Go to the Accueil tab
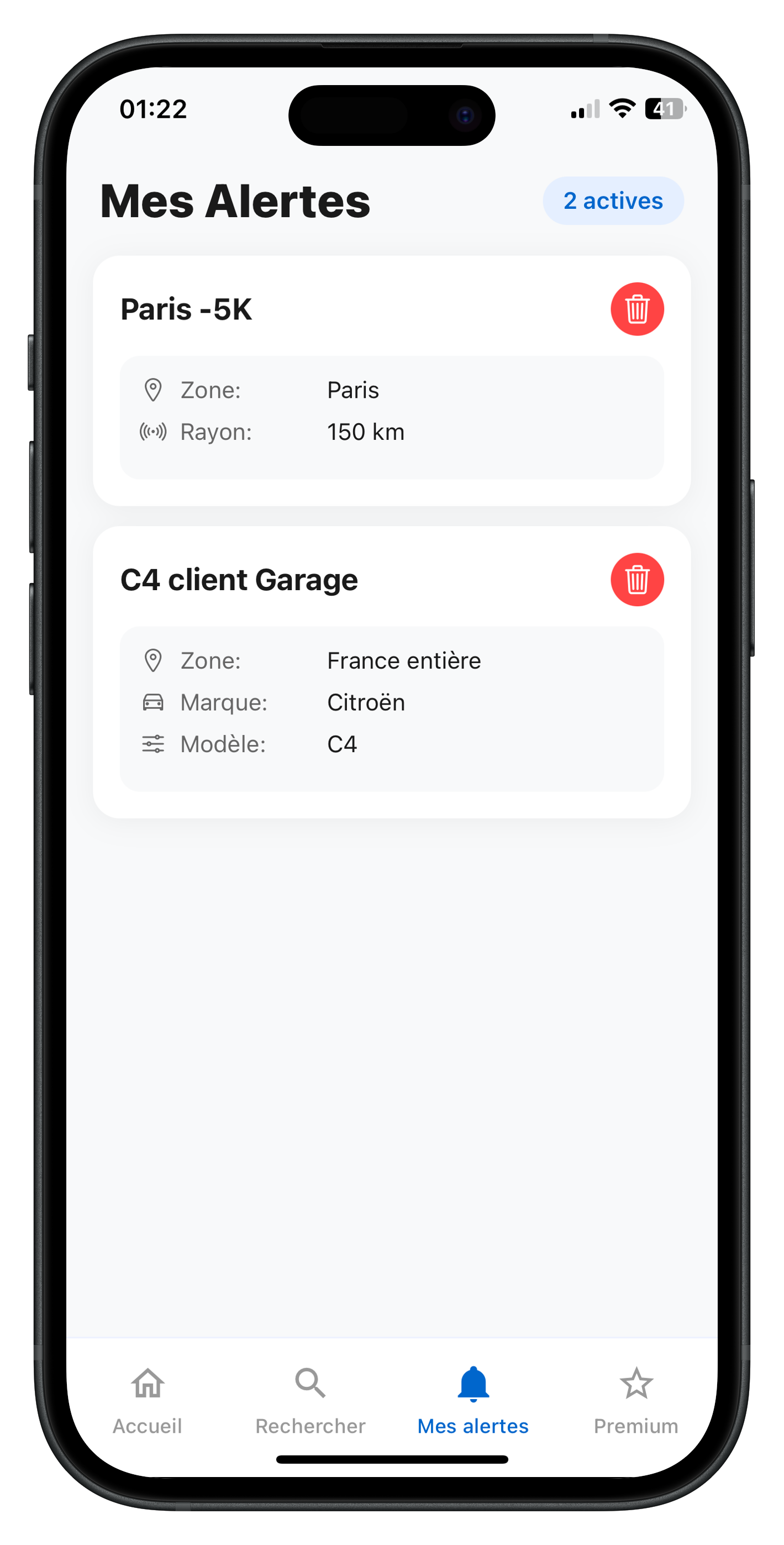Viewport: 784px width, 1545px height. coord(148,1400)
